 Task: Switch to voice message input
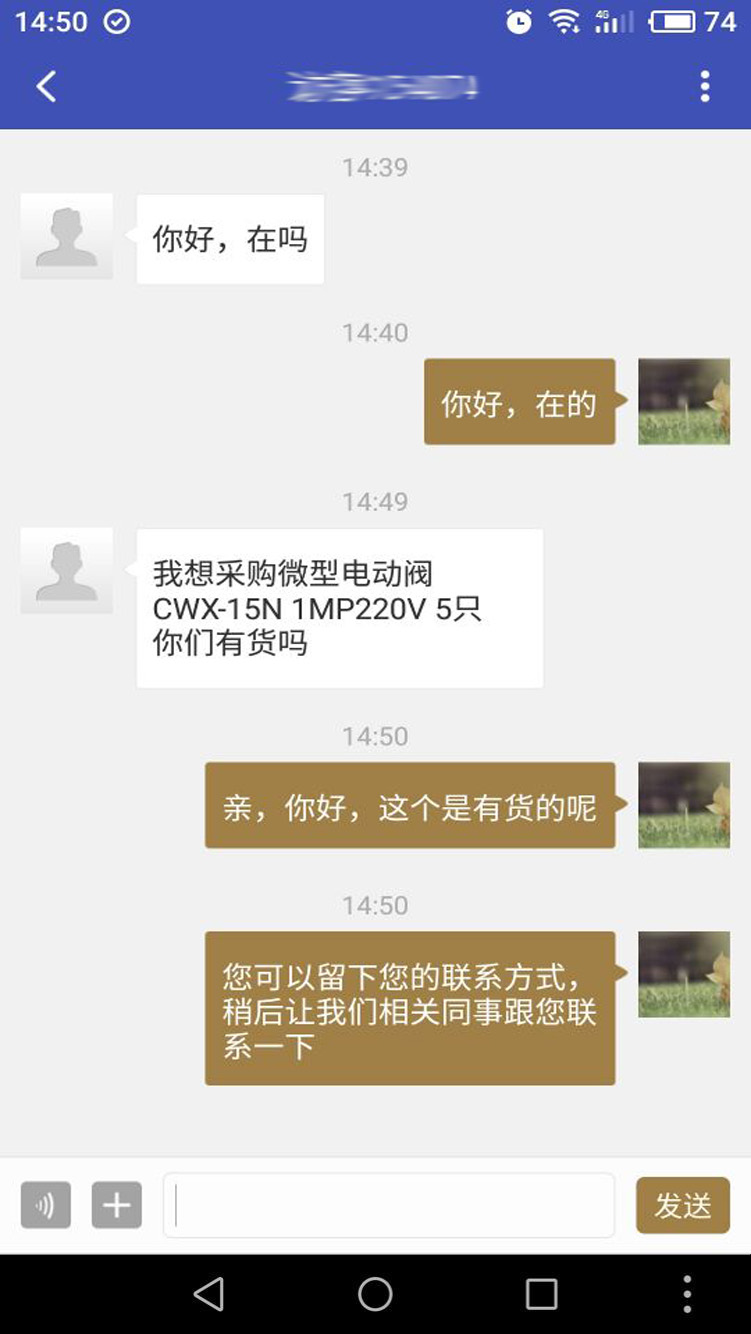[x=46, y=1205]
